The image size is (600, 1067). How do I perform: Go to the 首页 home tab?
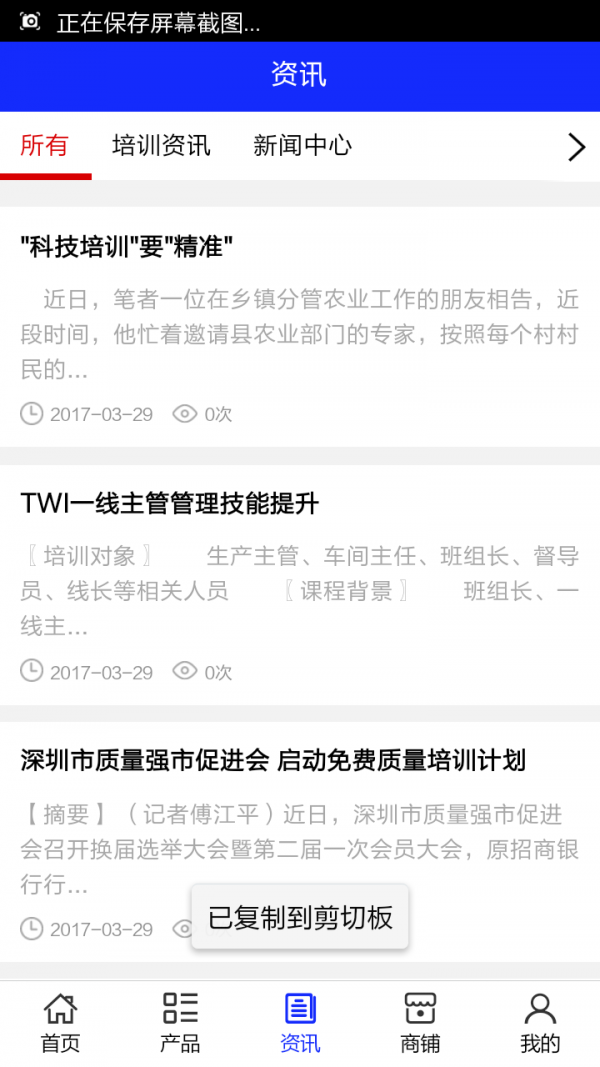(60, 1022)
